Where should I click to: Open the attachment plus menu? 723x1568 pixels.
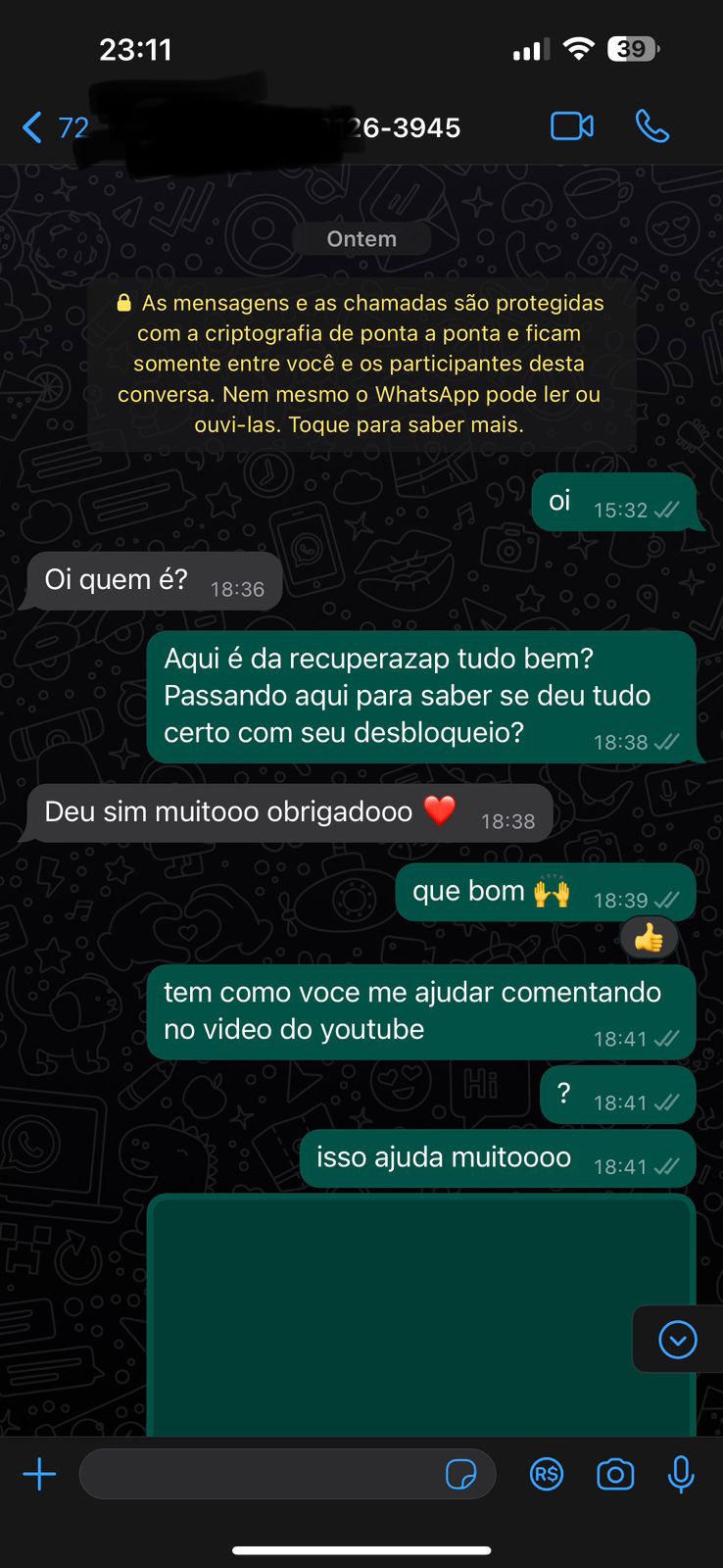39,1474
